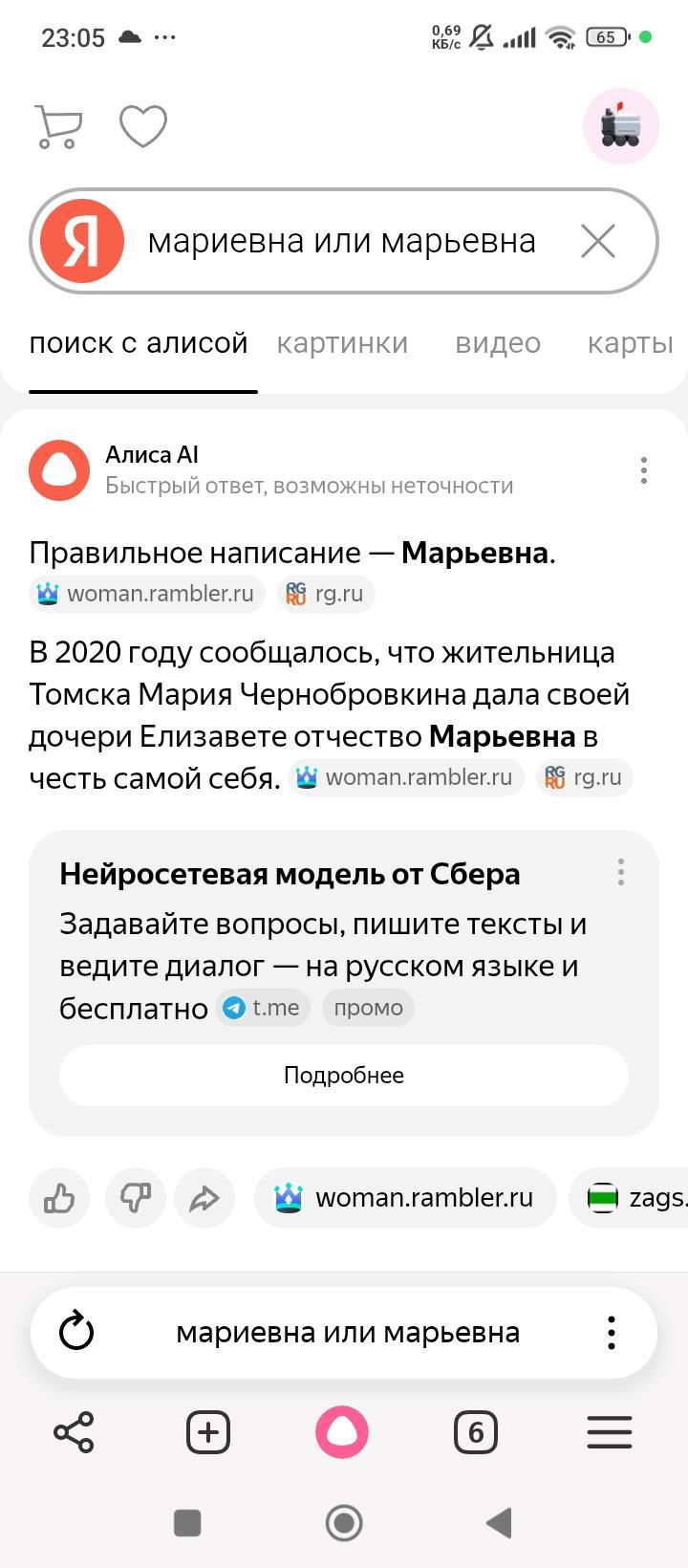Screen dimensions: 688x1568
Task: Tap the Подробнее button
Action: (344, 1075)
